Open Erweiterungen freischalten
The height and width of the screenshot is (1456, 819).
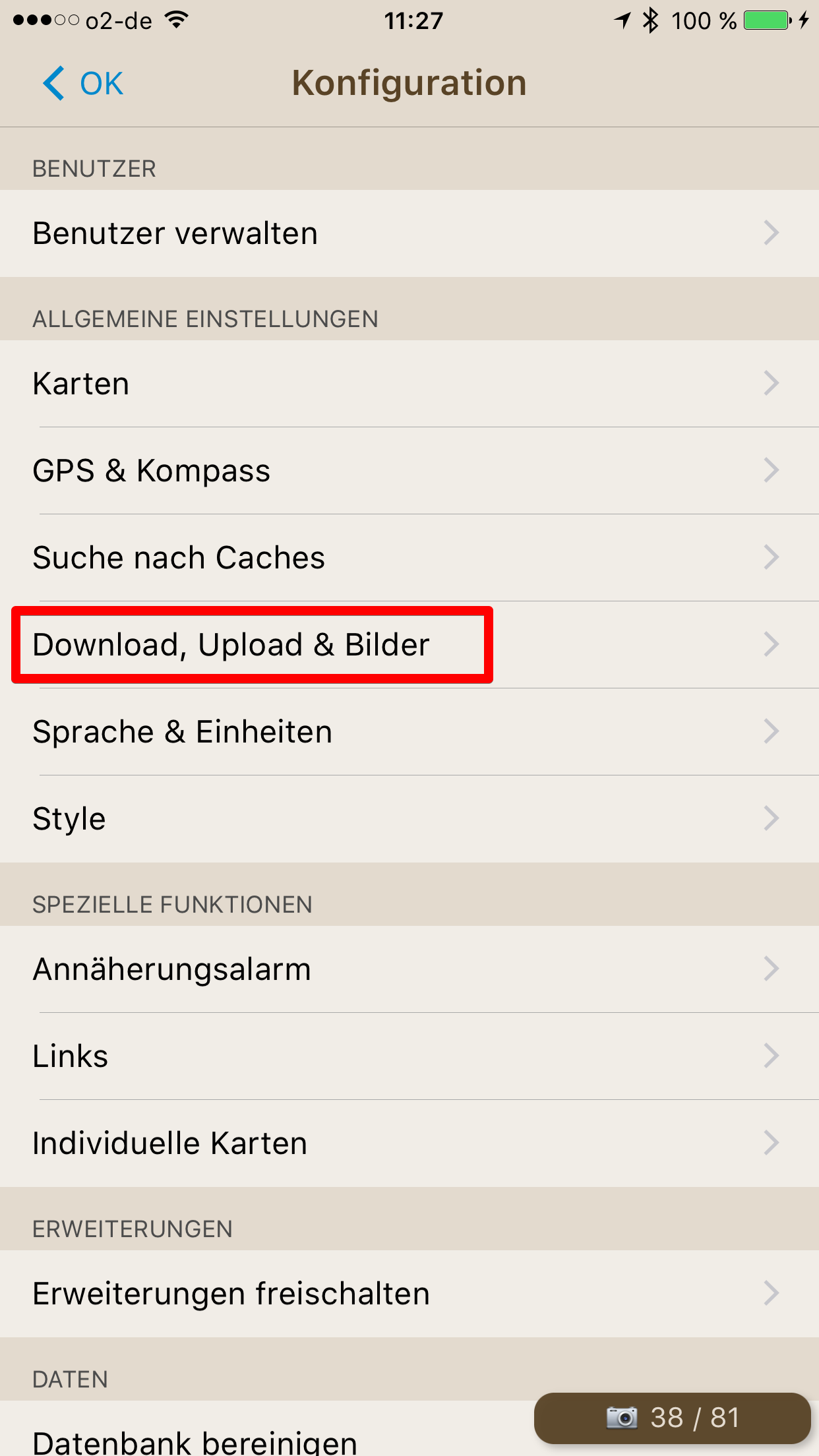pyautogui.click(x=409, y=1294)
